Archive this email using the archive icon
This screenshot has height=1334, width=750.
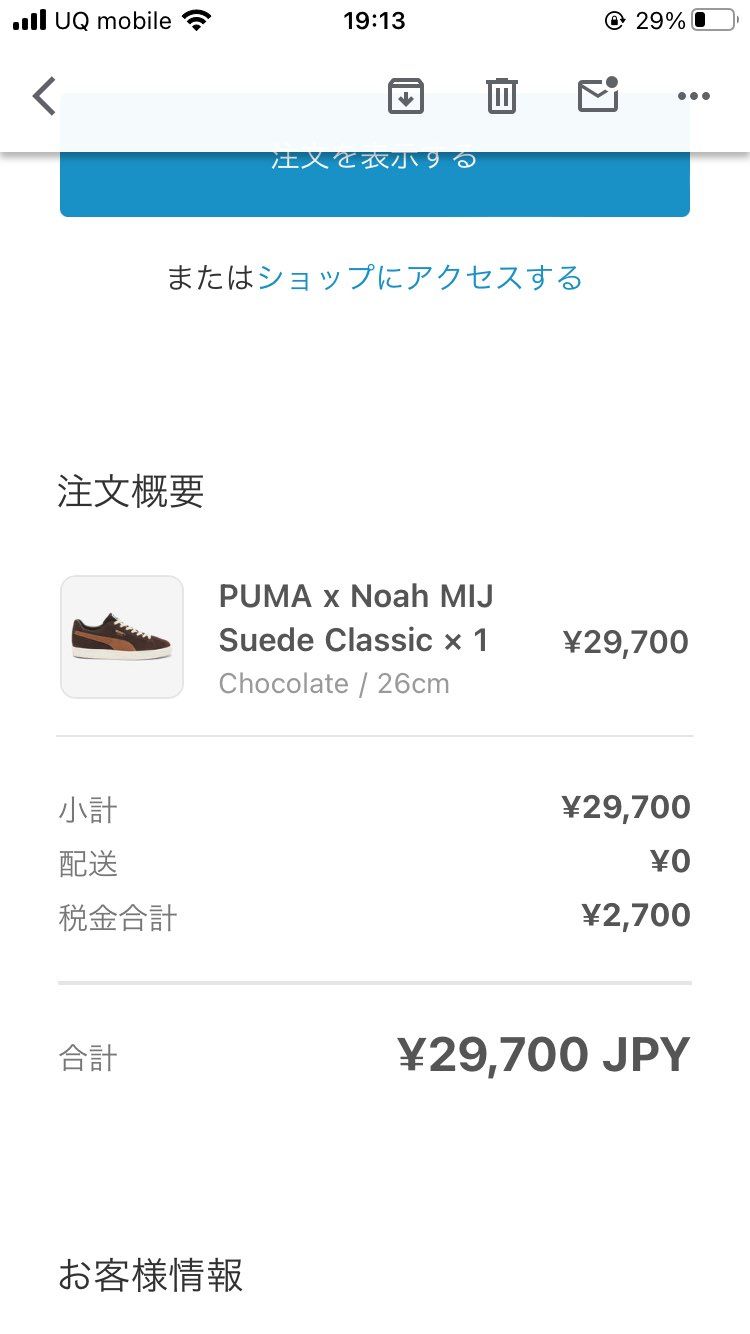coord(405,96)
